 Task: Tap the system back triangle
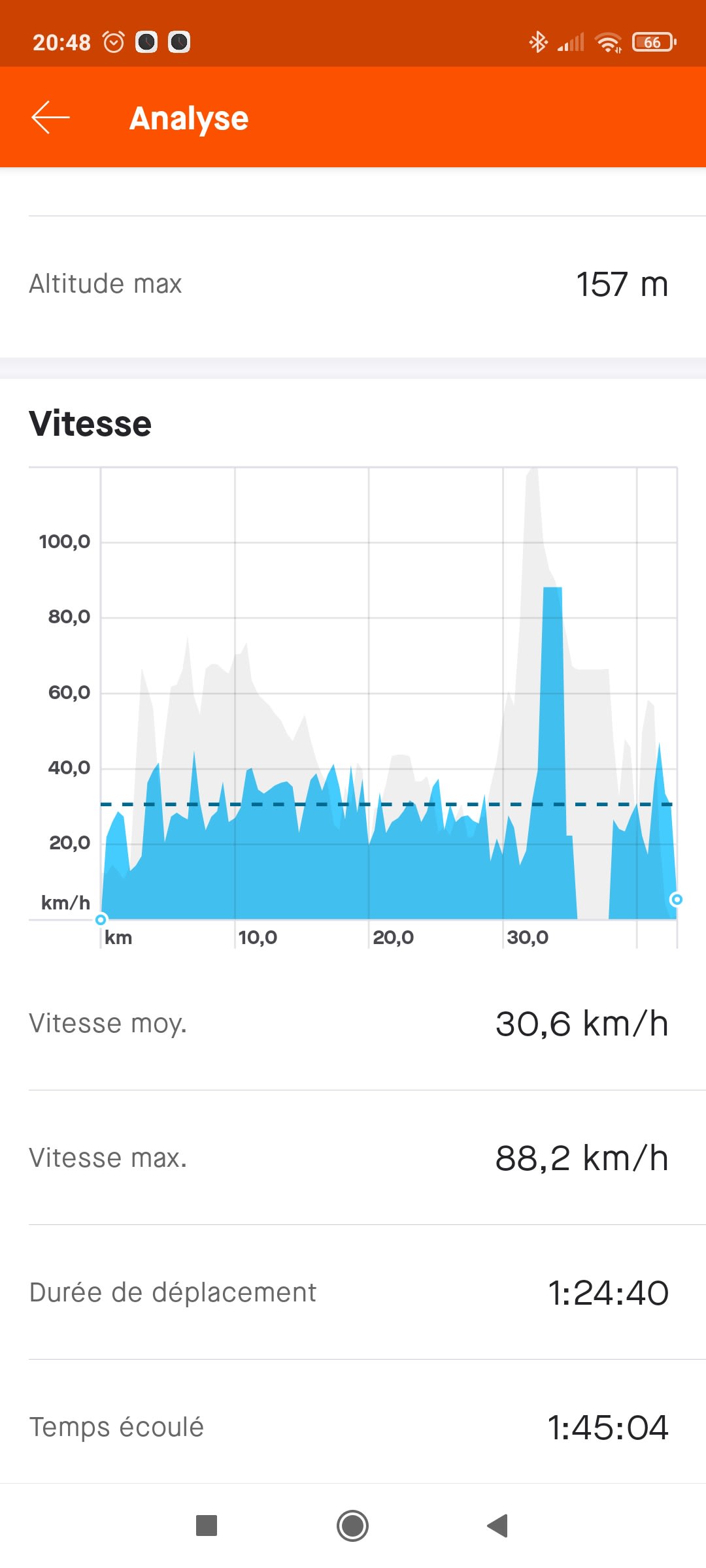(x=498, y=1526)
